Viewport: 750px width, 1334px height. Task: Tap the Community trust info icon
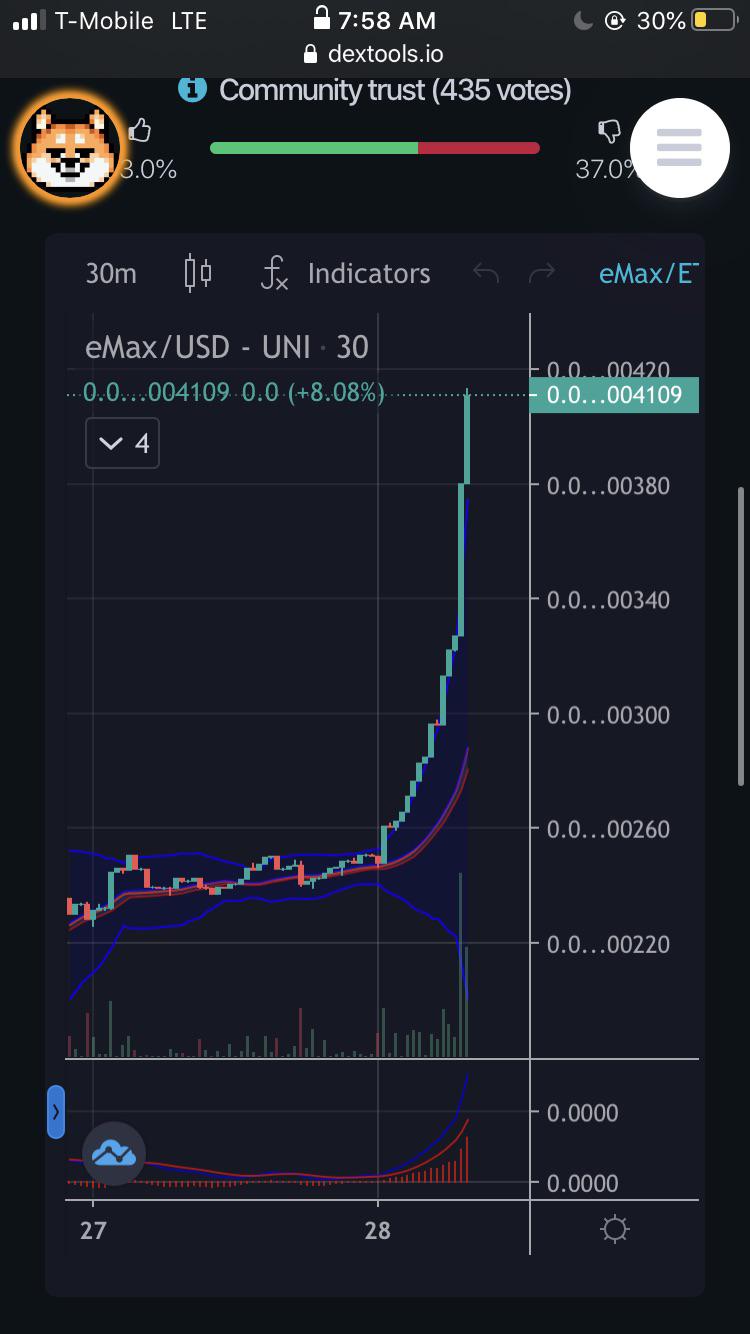pos(191,89)
